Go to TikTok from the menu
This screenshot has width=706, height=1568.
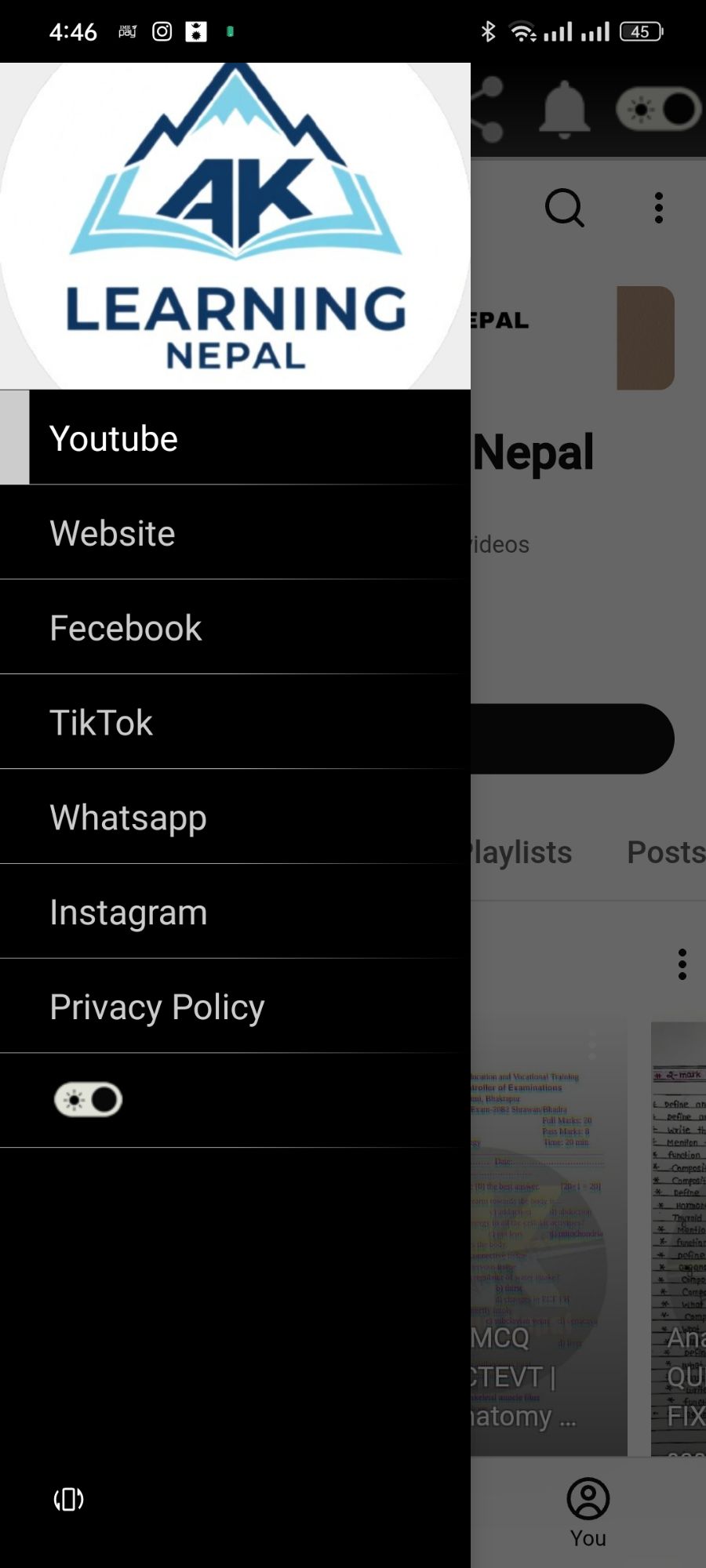tap(235, 723)
